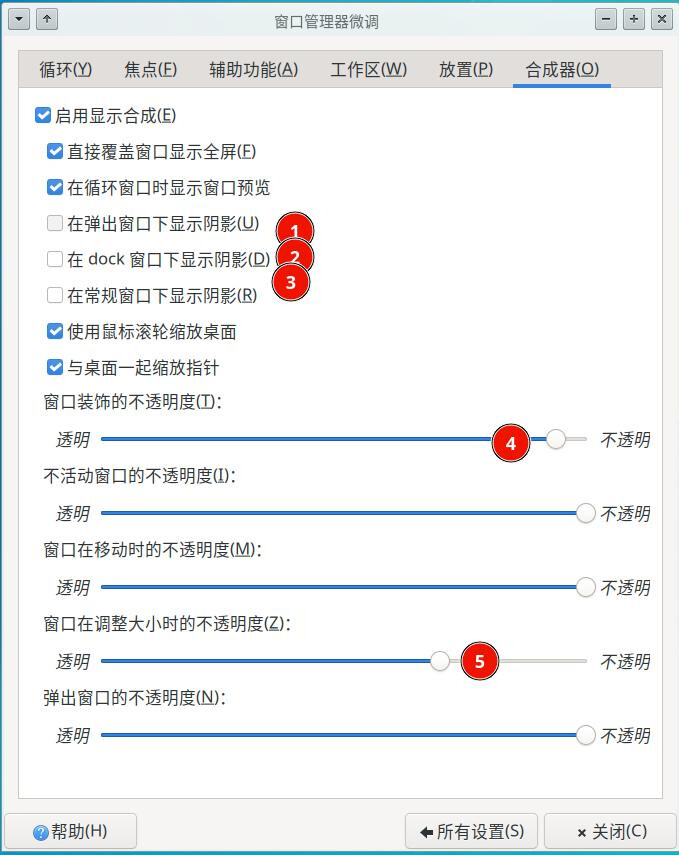Image resolution: width=679 pixels, height=855 pixels.
Task: Open the 焦点 tab
Action: 150,69
